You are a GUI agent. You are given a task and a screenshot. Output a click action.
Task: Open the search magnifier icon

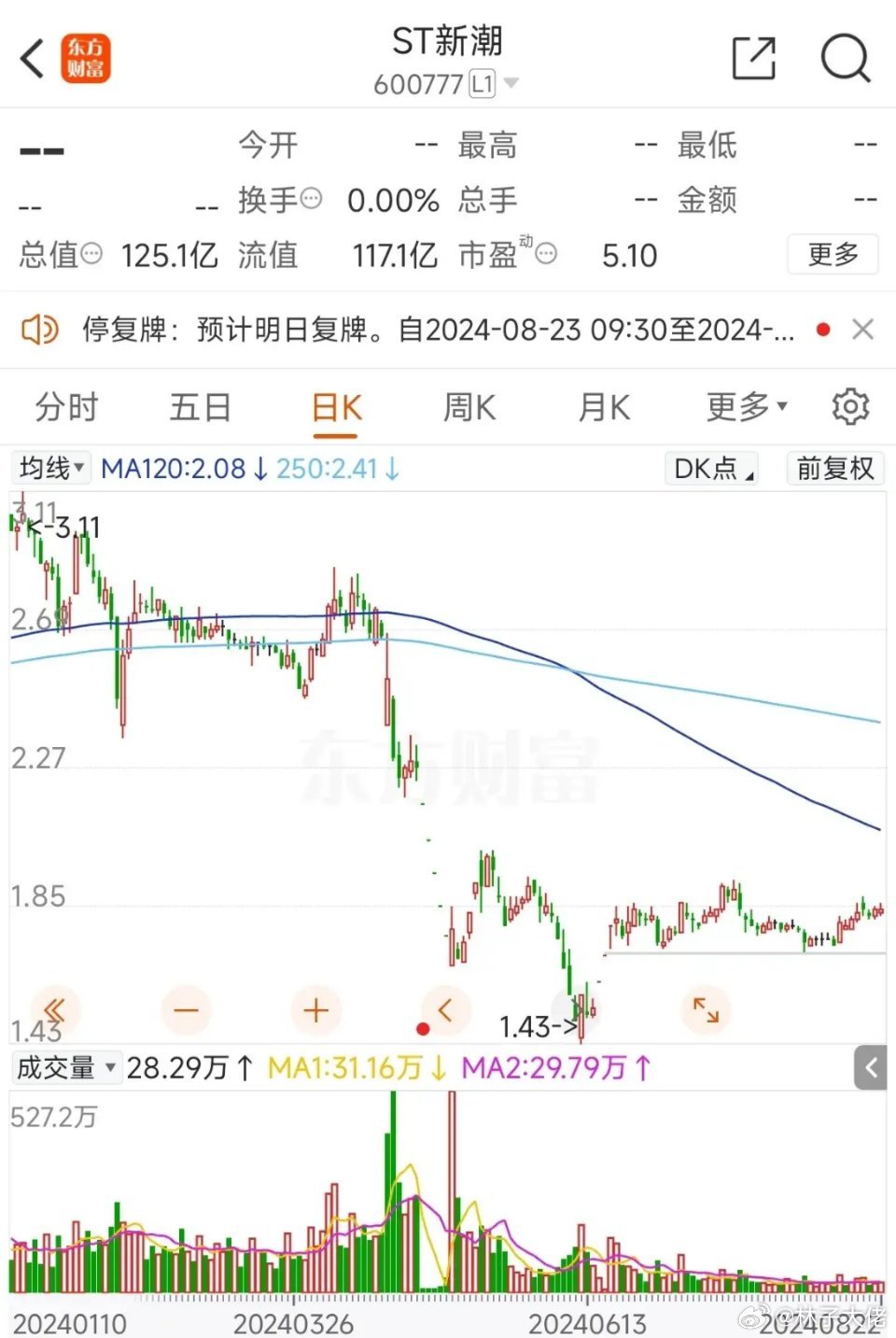coord(845,58)
